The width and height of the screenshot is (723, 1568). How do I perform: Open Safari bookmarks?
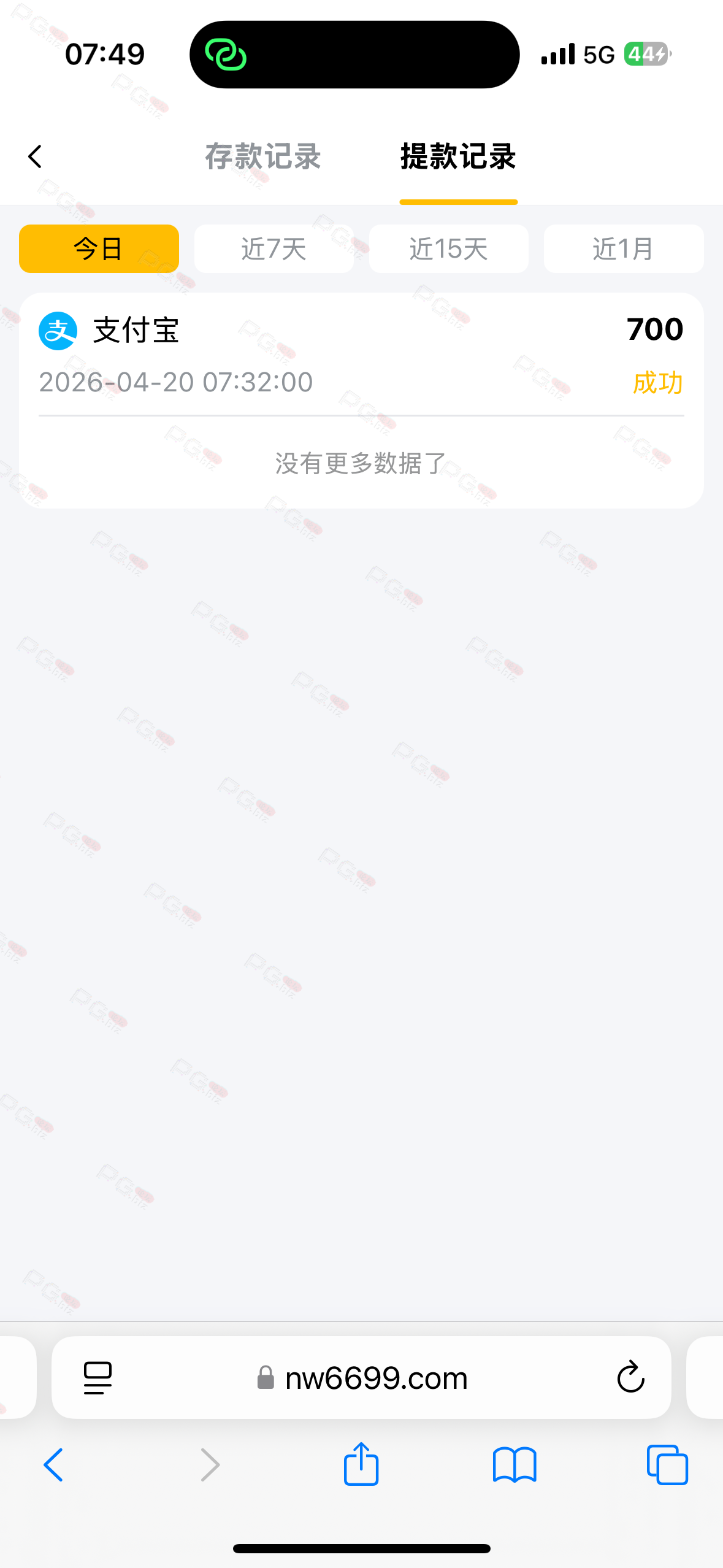pos(515,1465)
